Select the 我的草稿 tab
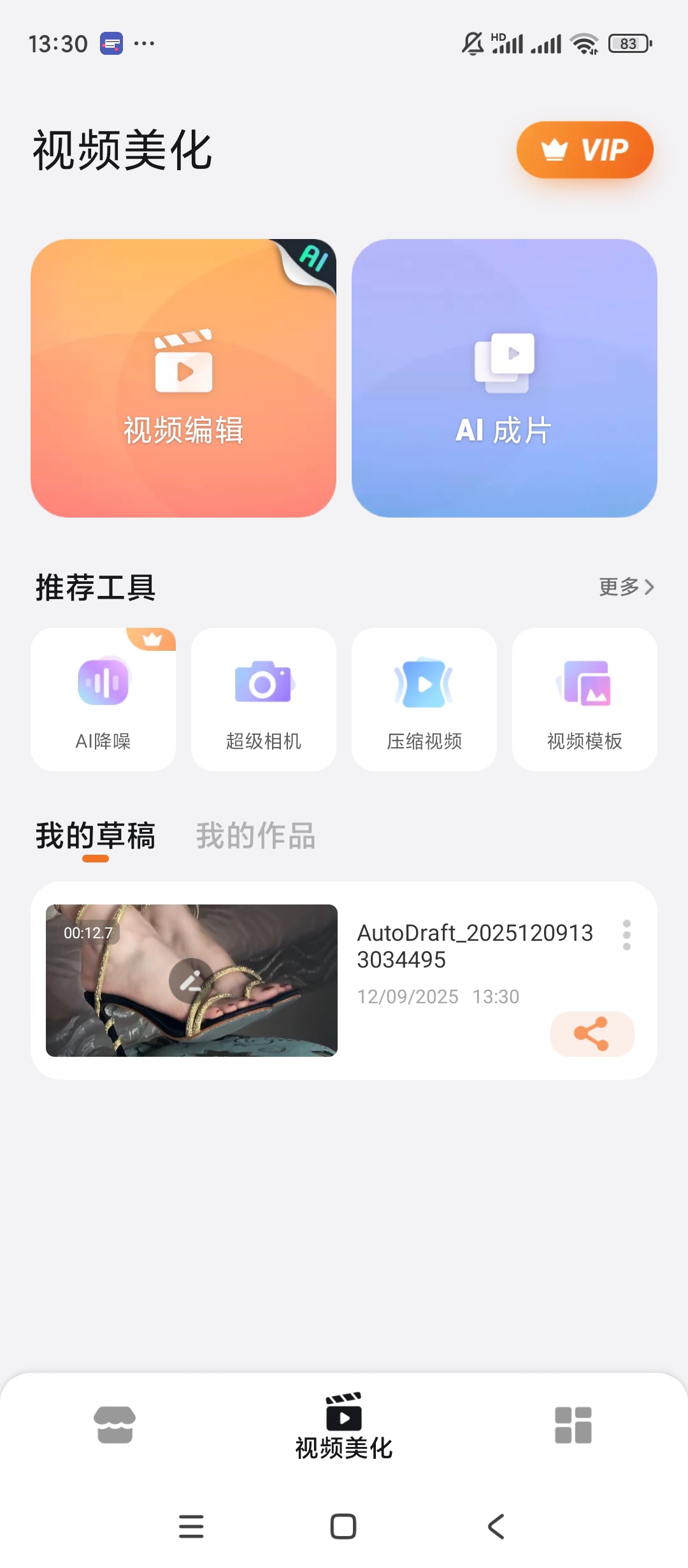 94,836
